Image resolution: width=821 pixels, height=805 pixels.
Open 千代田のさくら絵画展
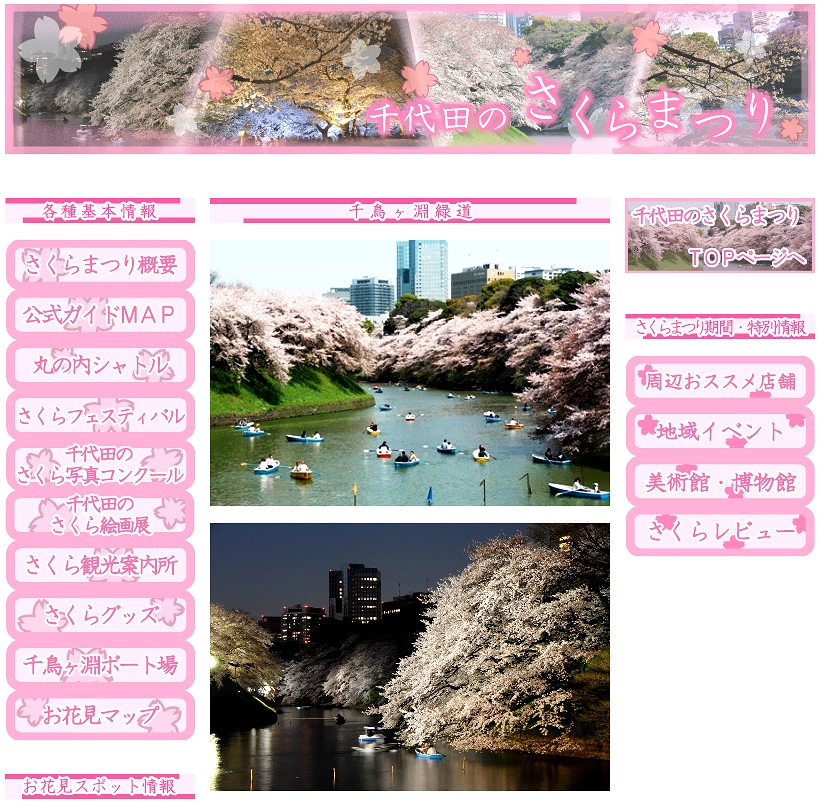pyautogui.click(x=100, y=515)
